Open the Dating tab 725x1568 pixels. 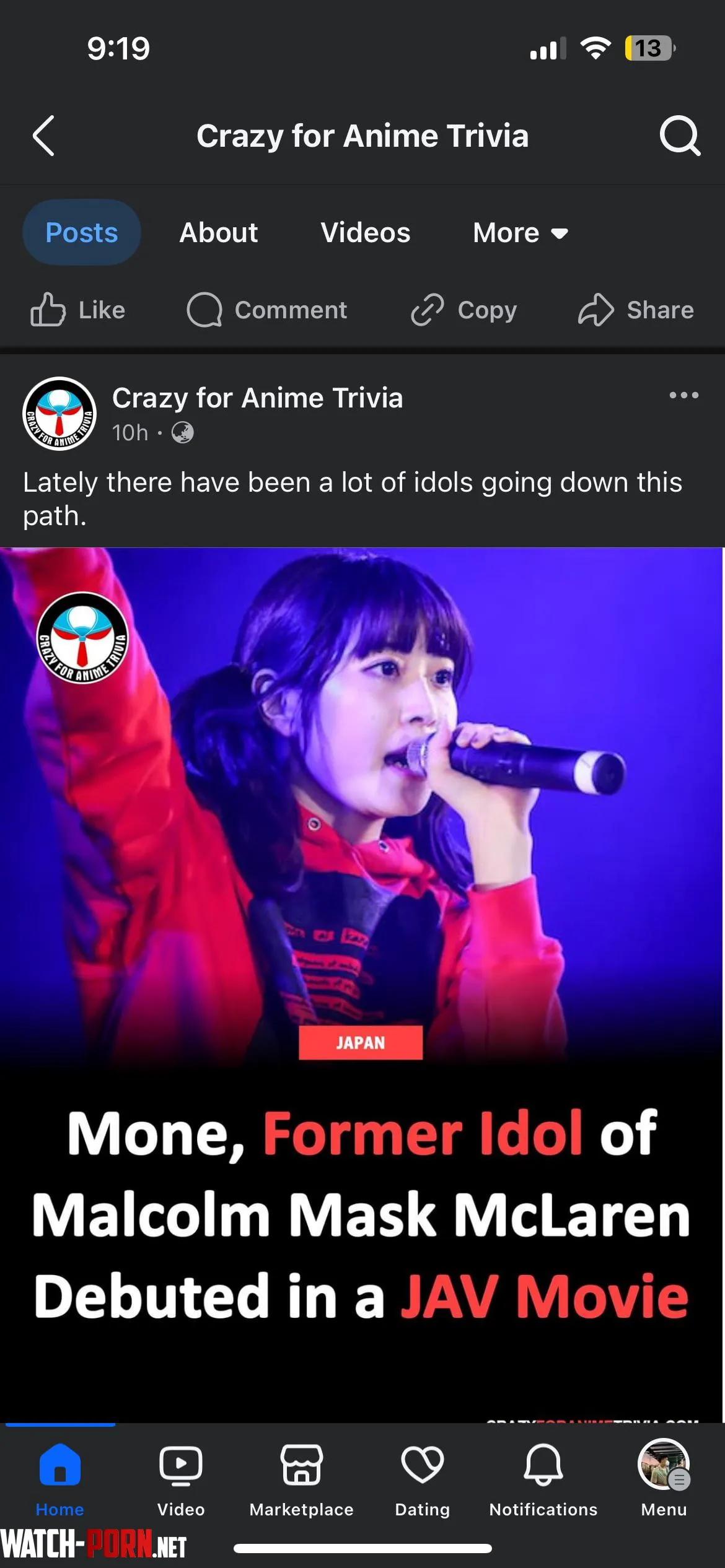pos(422,1479)
